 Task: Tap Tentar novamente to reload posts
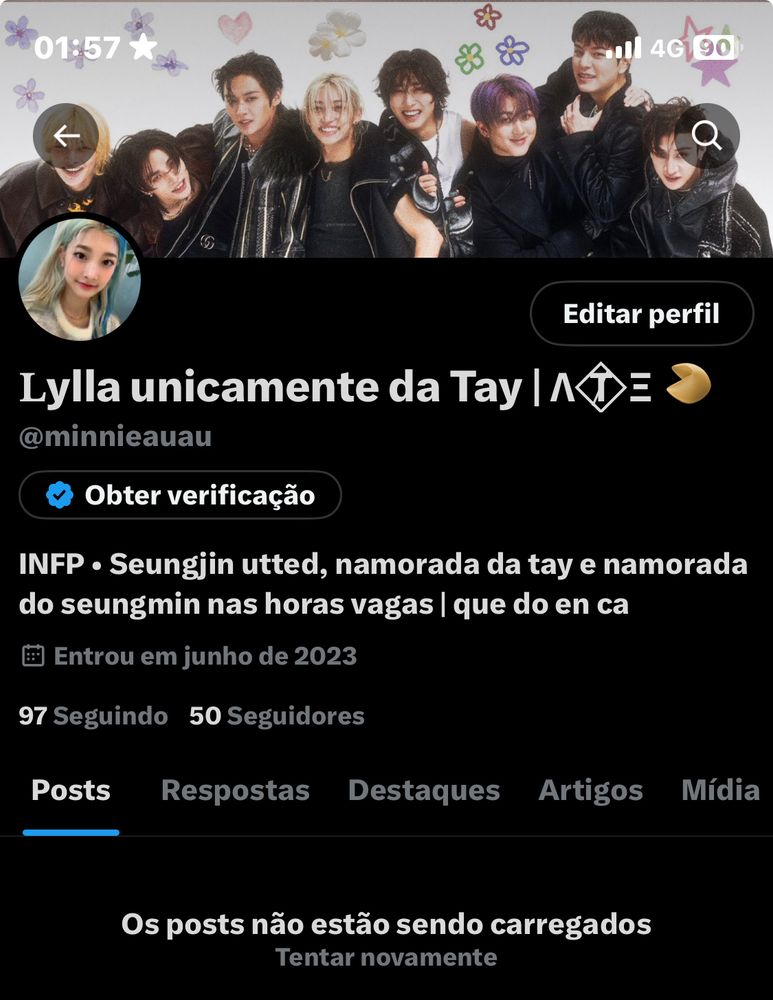pos(386,957)
